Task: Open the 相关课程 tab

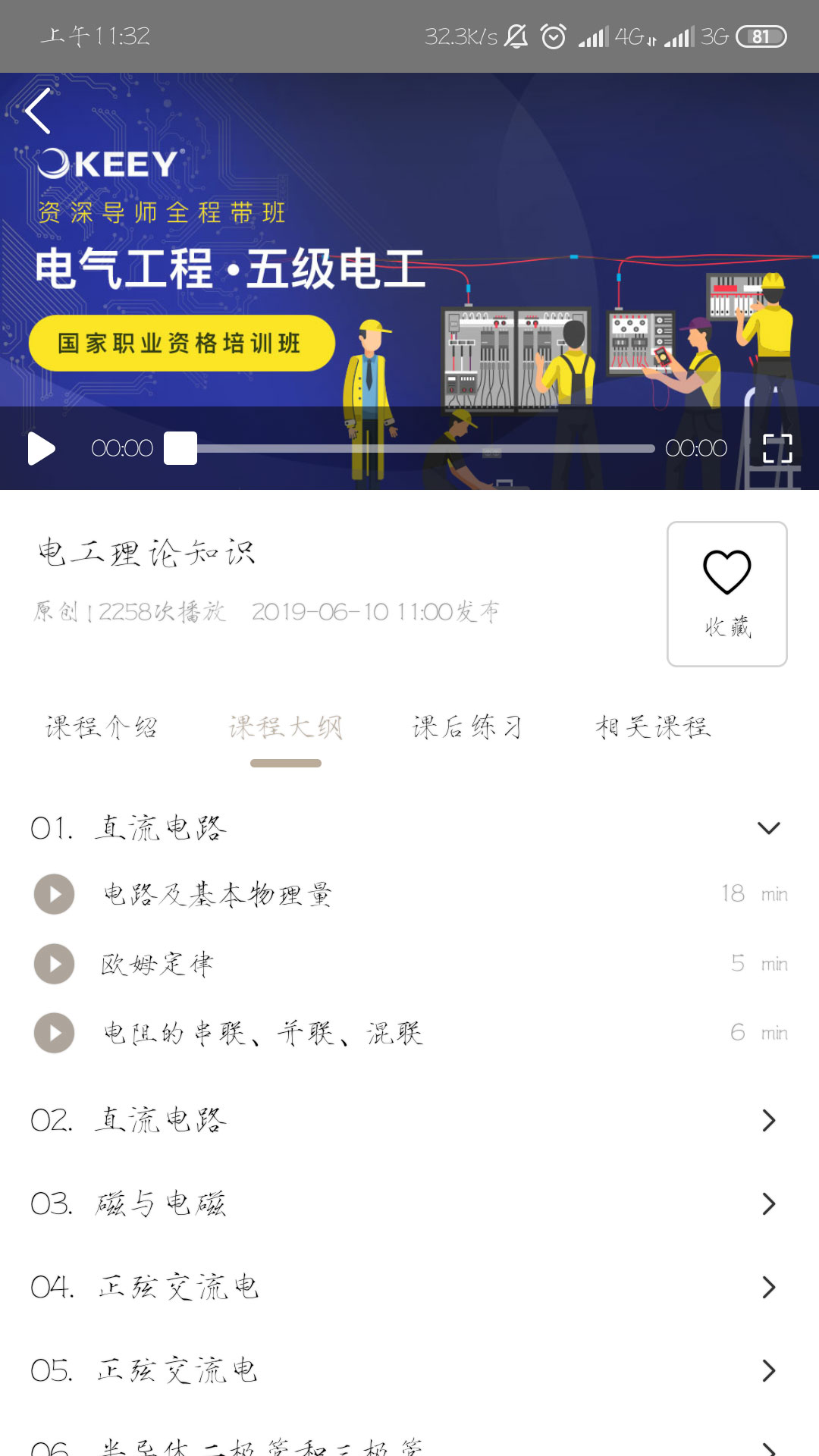Action: pyautogui.click(x=652, y=726)
